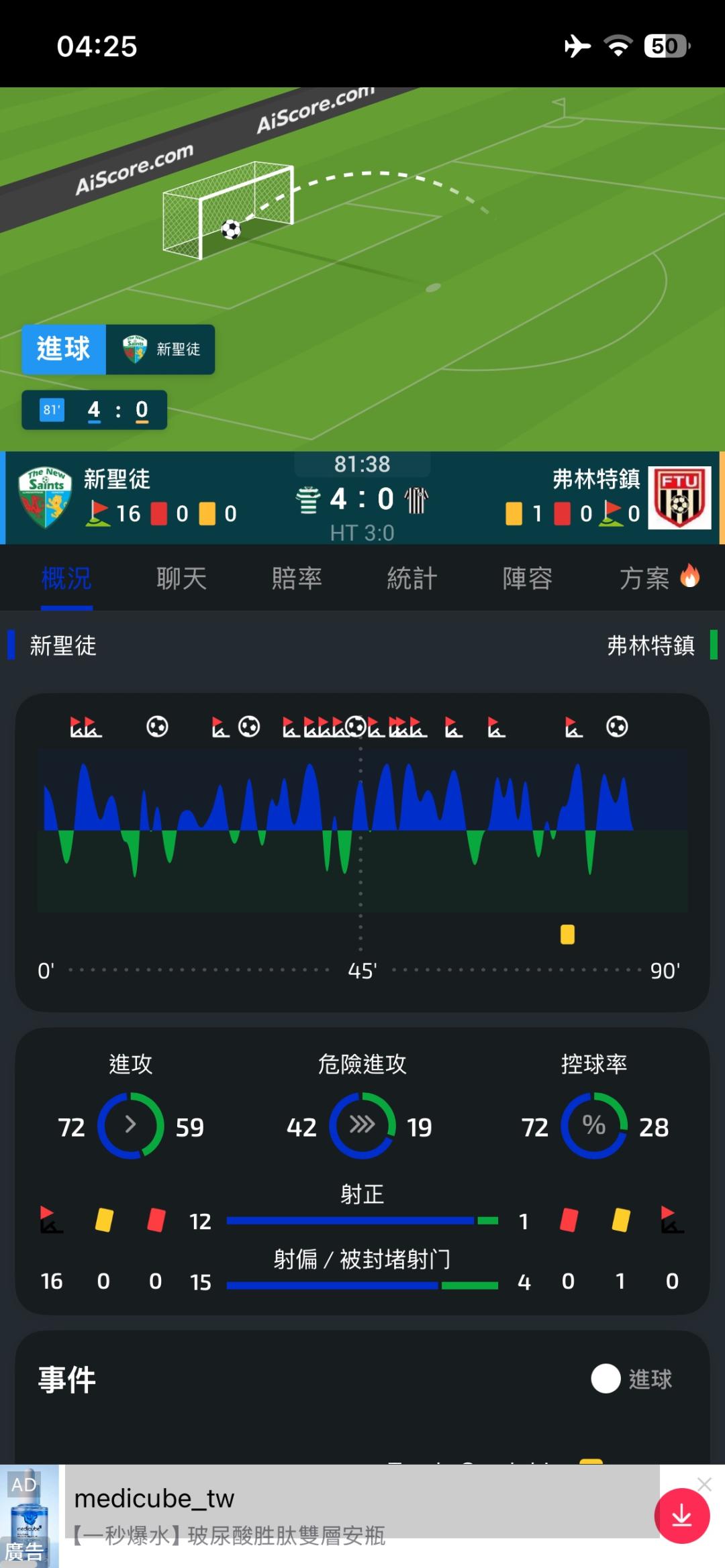Tap the red download button on the ad

pos(682,1516)
